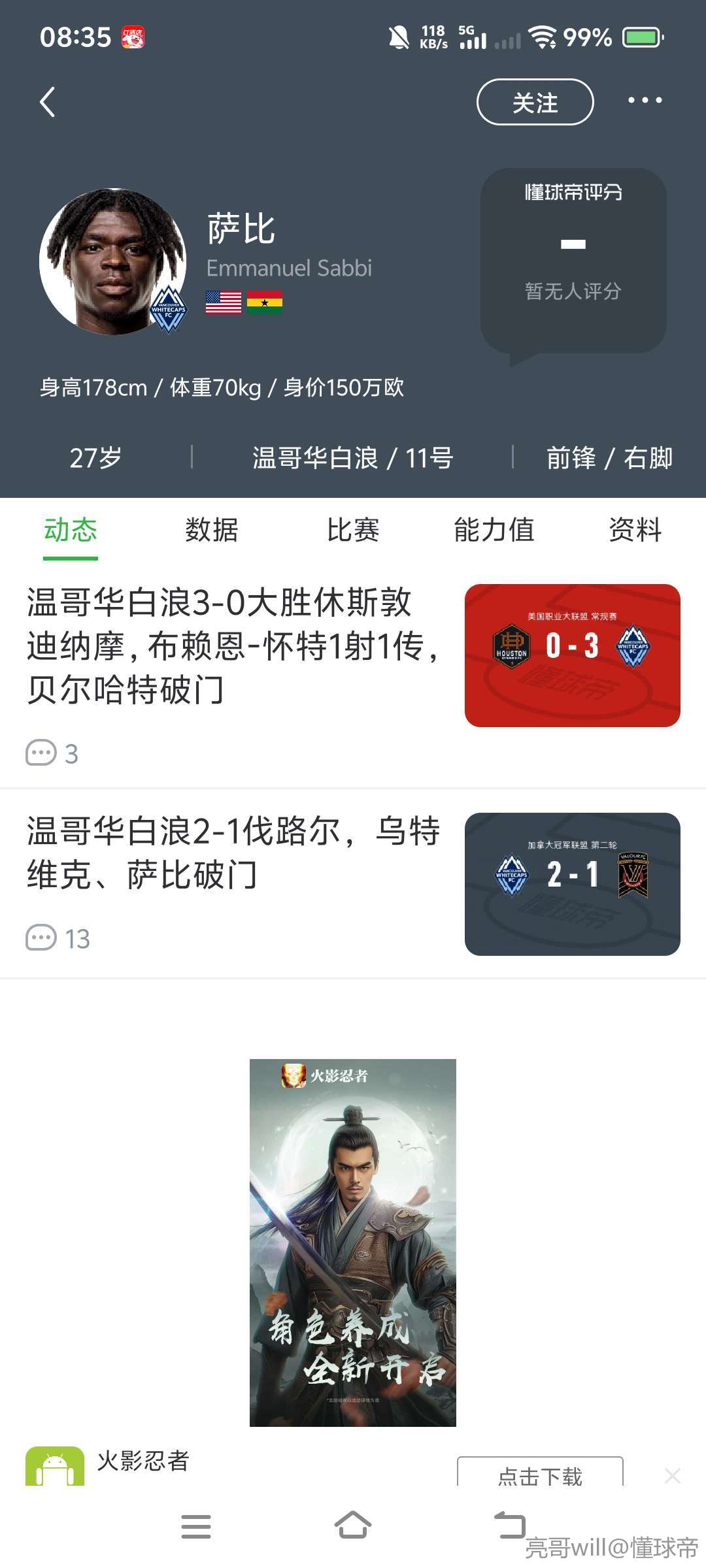706x1568 pixels.
Task: Open the 火影忍者 ad banner image
Action: 353,1241
